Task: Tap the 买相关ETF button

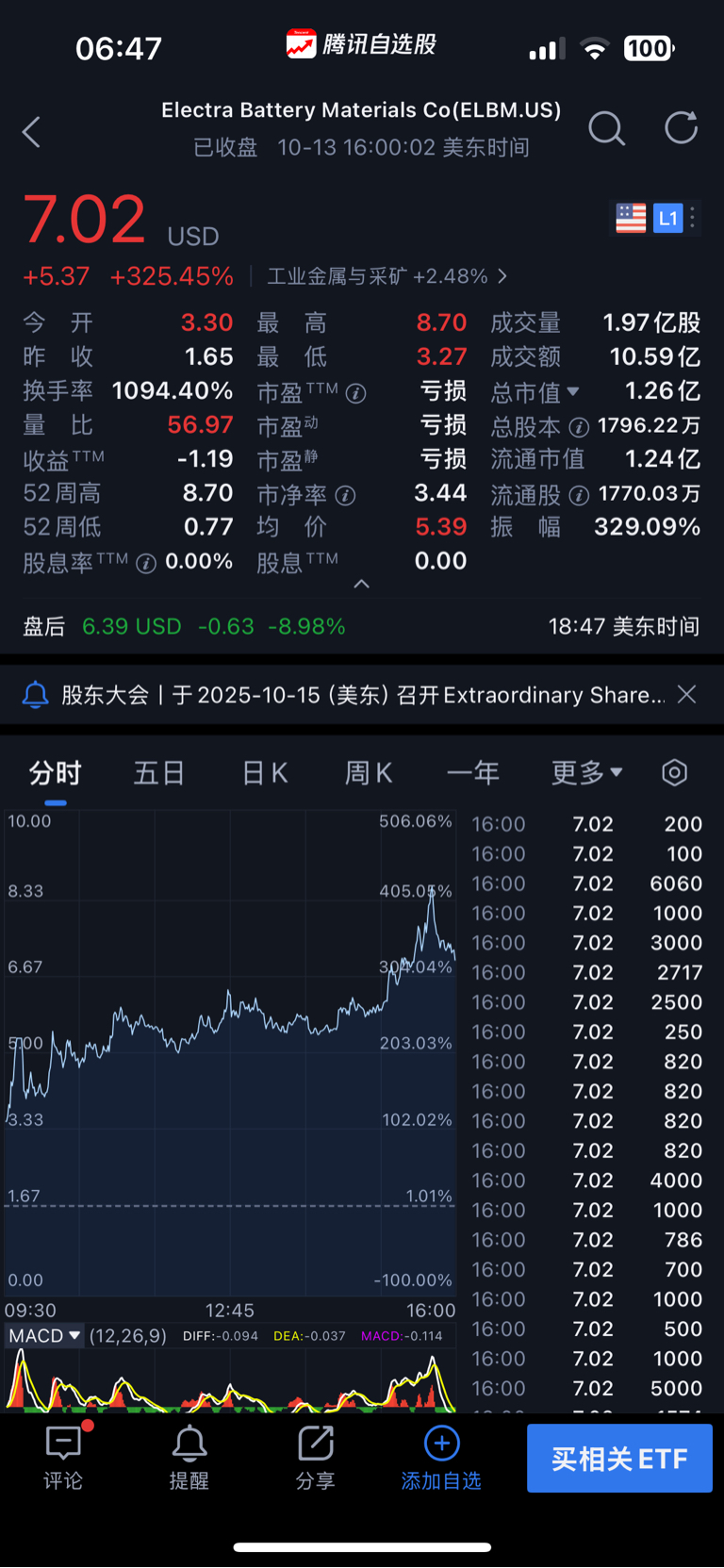Action: [x=619, y=1459]
